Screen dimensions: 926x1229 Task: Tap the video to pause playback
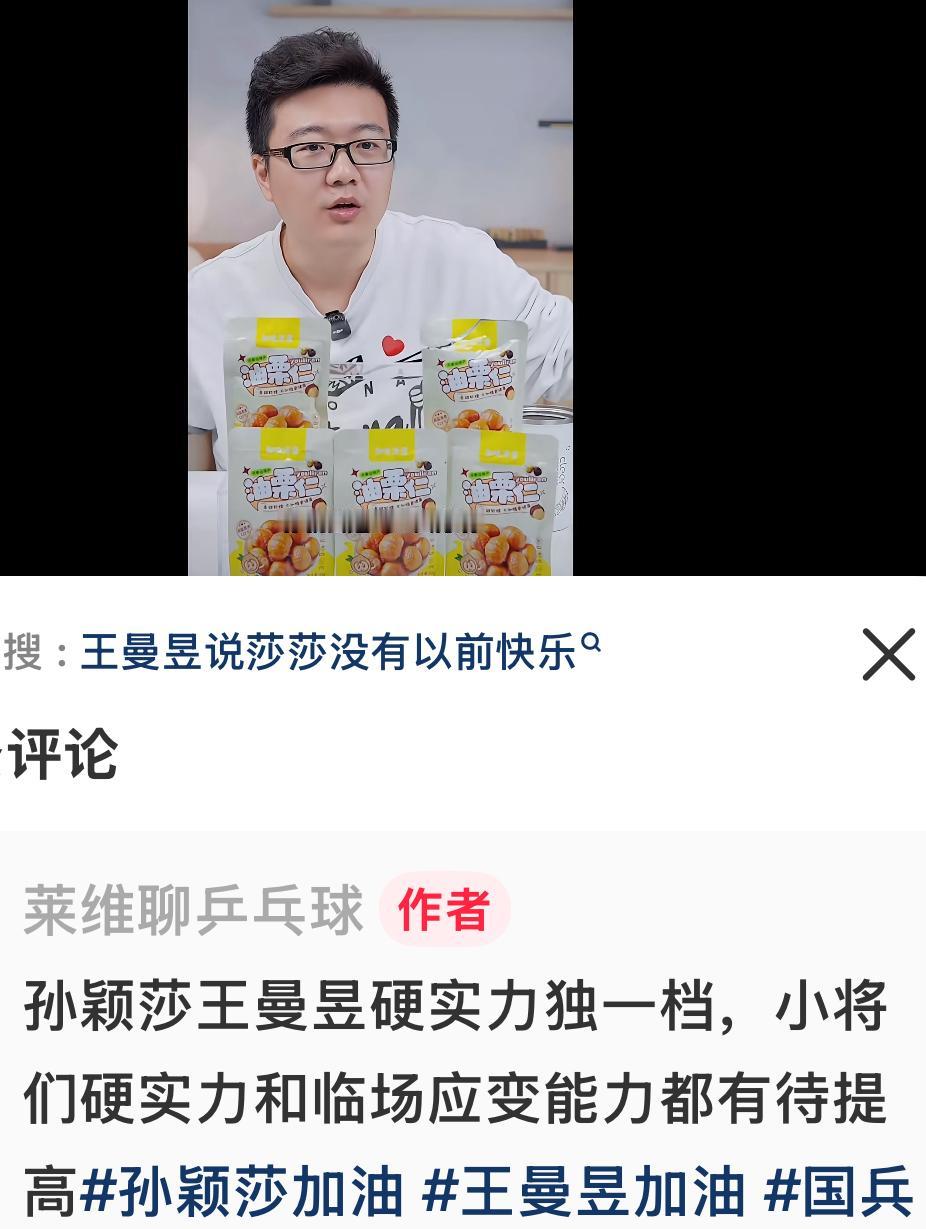[x=380, y=290]
